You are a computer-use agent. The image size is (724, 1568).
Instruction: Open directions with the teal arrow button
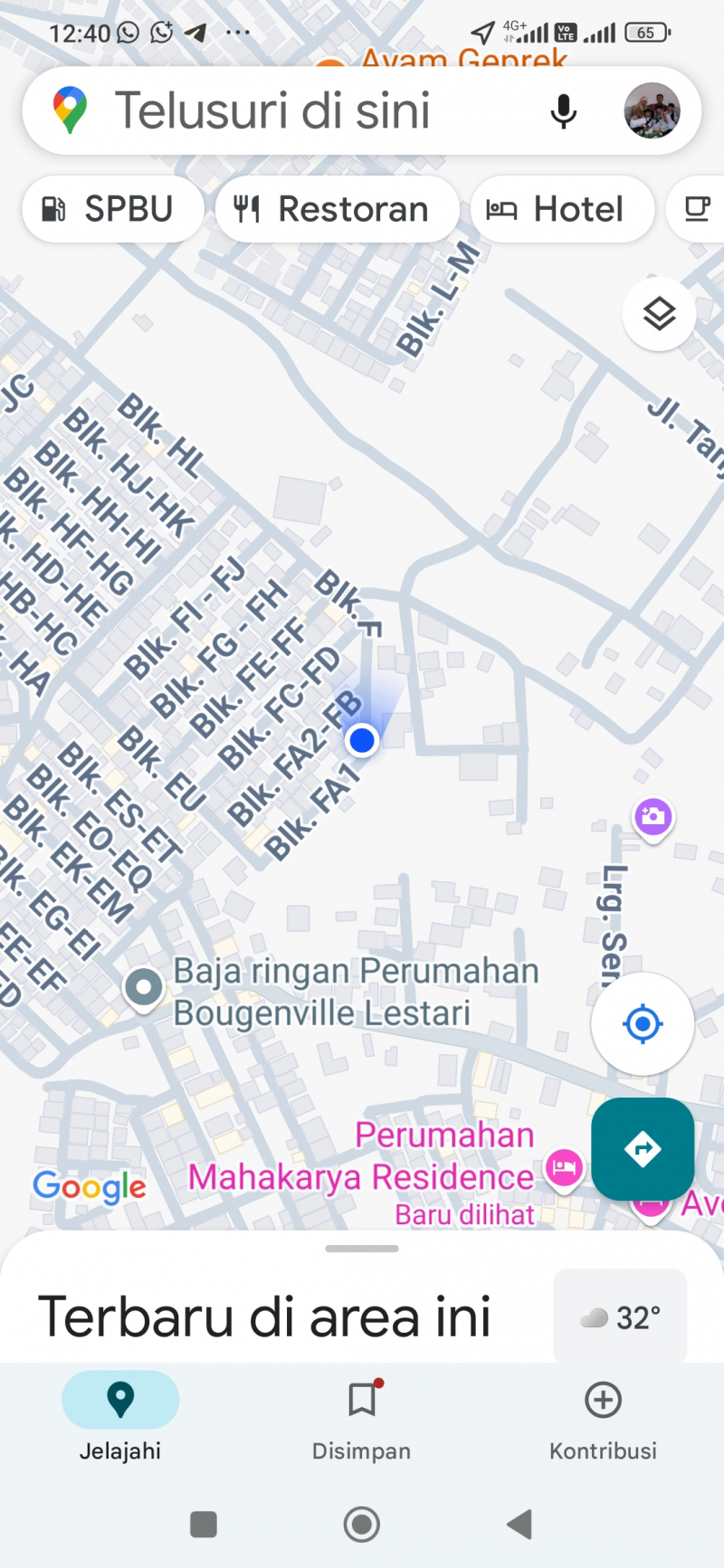[x=643, y=1149]
